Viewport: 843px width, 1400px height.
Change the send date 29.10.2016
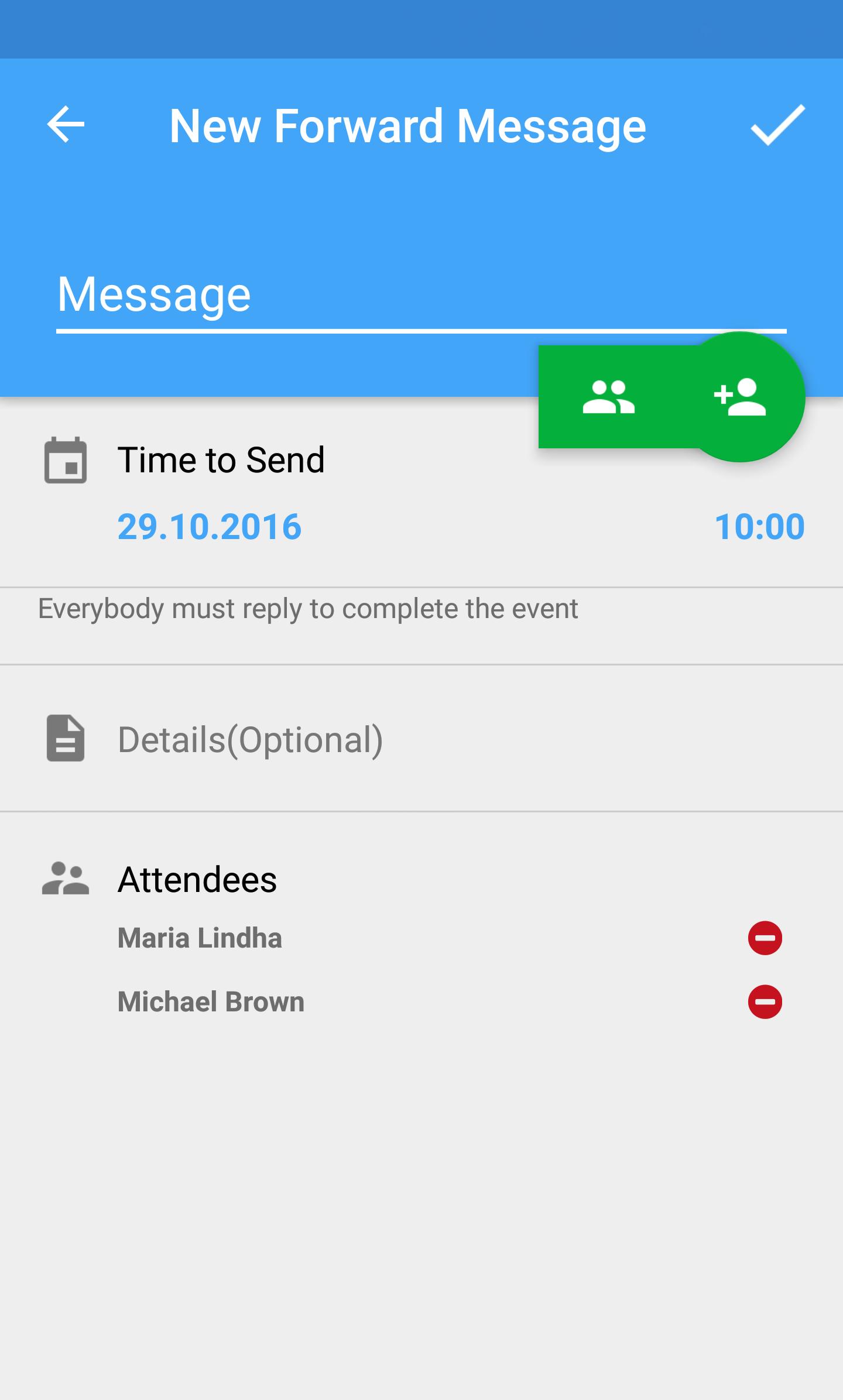[210, 526]
